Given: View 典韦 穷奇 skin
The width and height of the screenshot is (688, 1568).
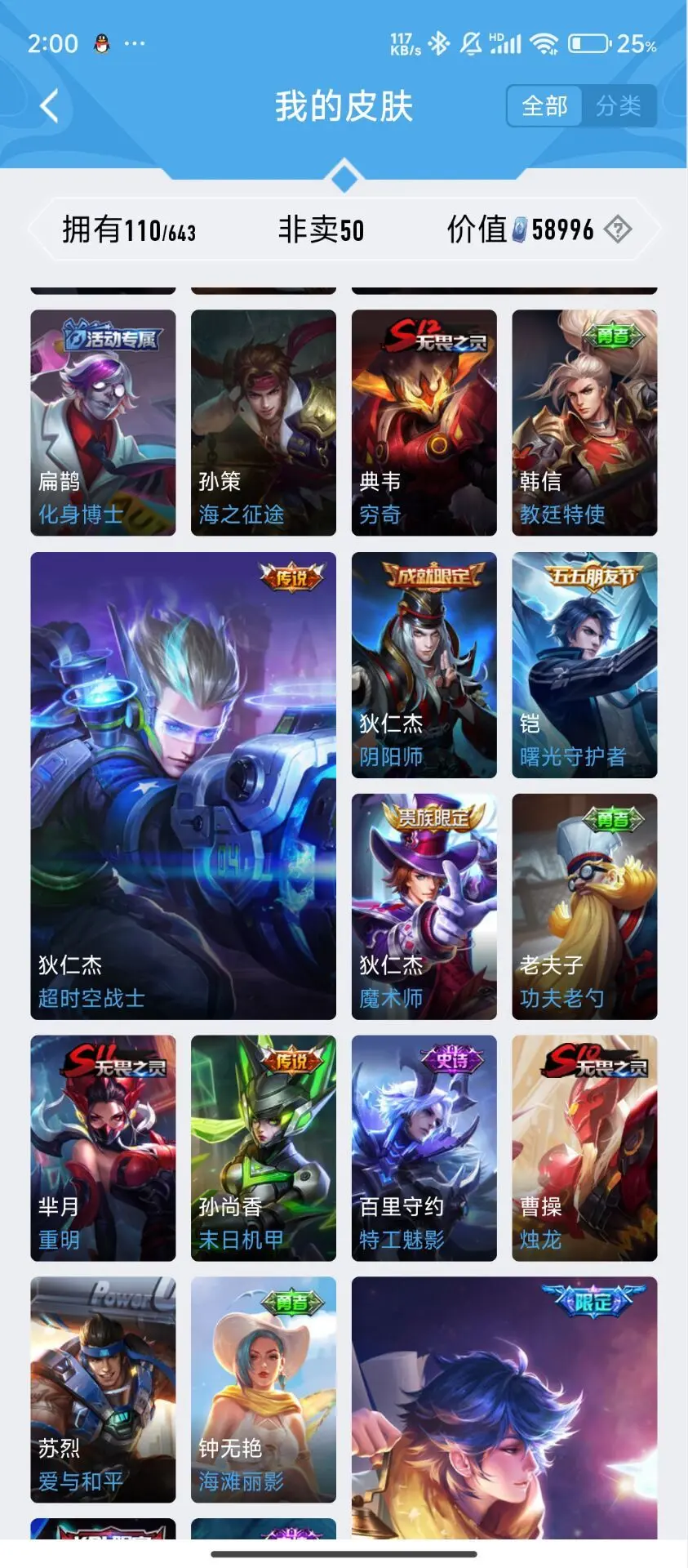Looking at the screenshot, I should [x=424, y=423].
